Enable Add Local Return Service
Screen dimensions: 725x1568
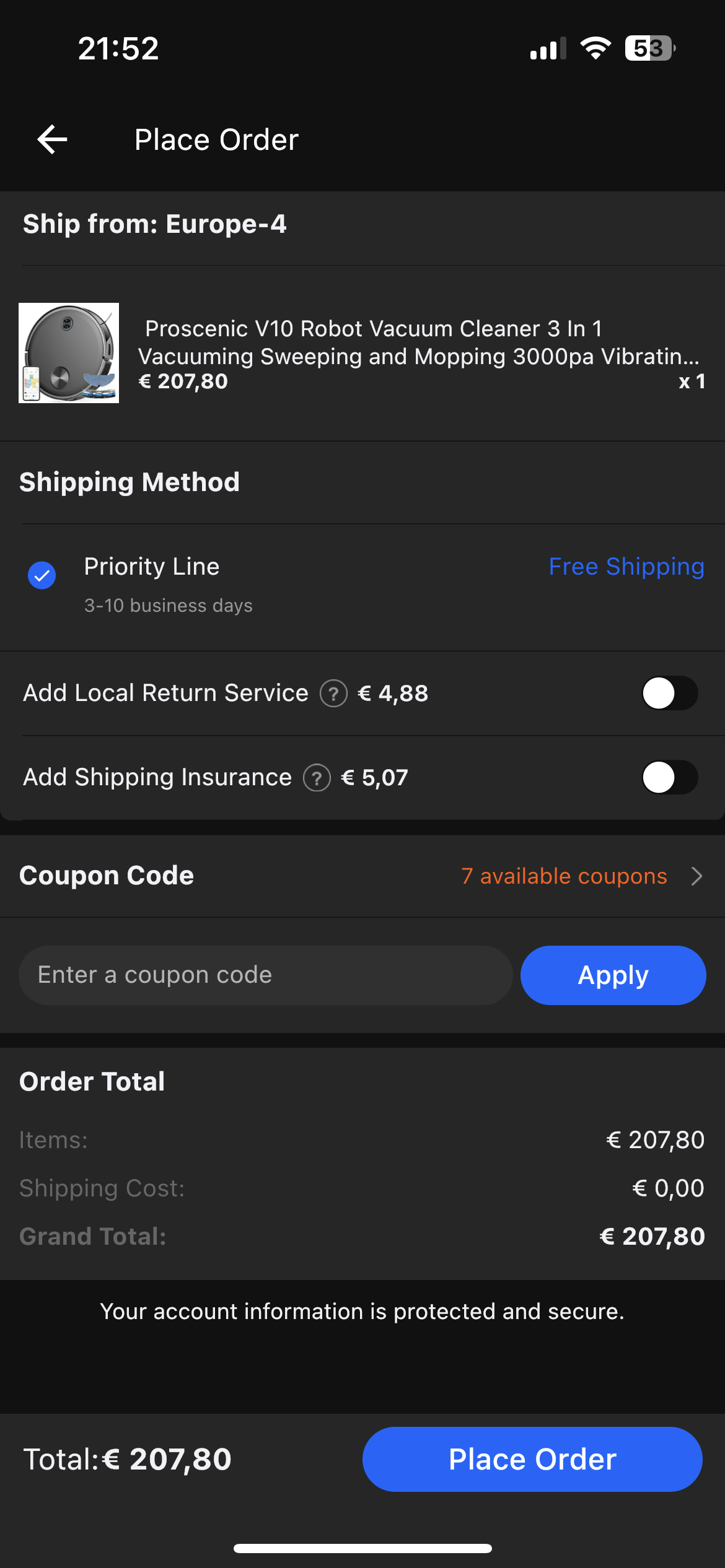pyautogui.click(x=669, y=693)
